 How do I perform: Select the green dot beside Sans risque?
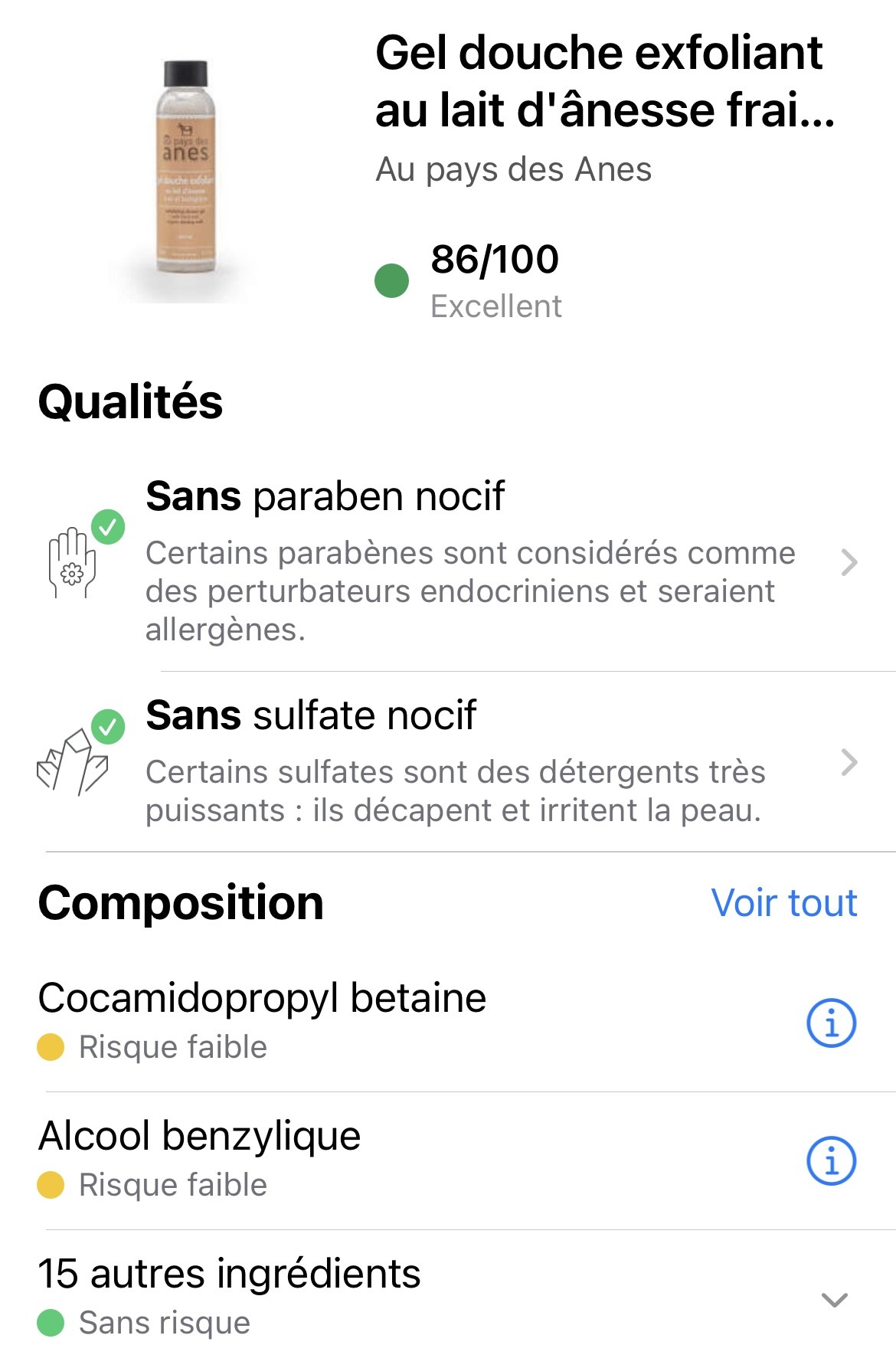[51, 1323]
